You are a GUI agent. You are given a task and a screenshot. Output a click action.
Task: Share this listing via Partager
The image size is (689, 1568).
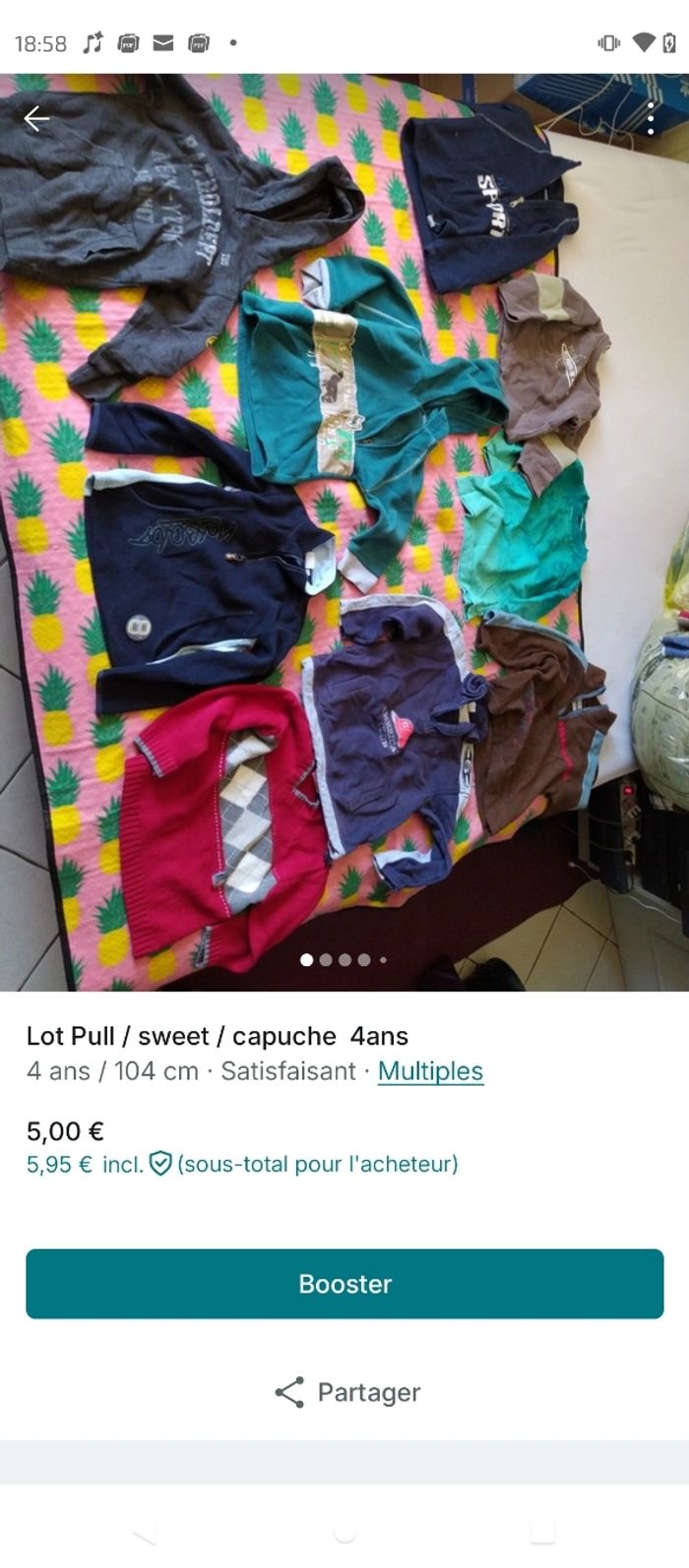346,1392
